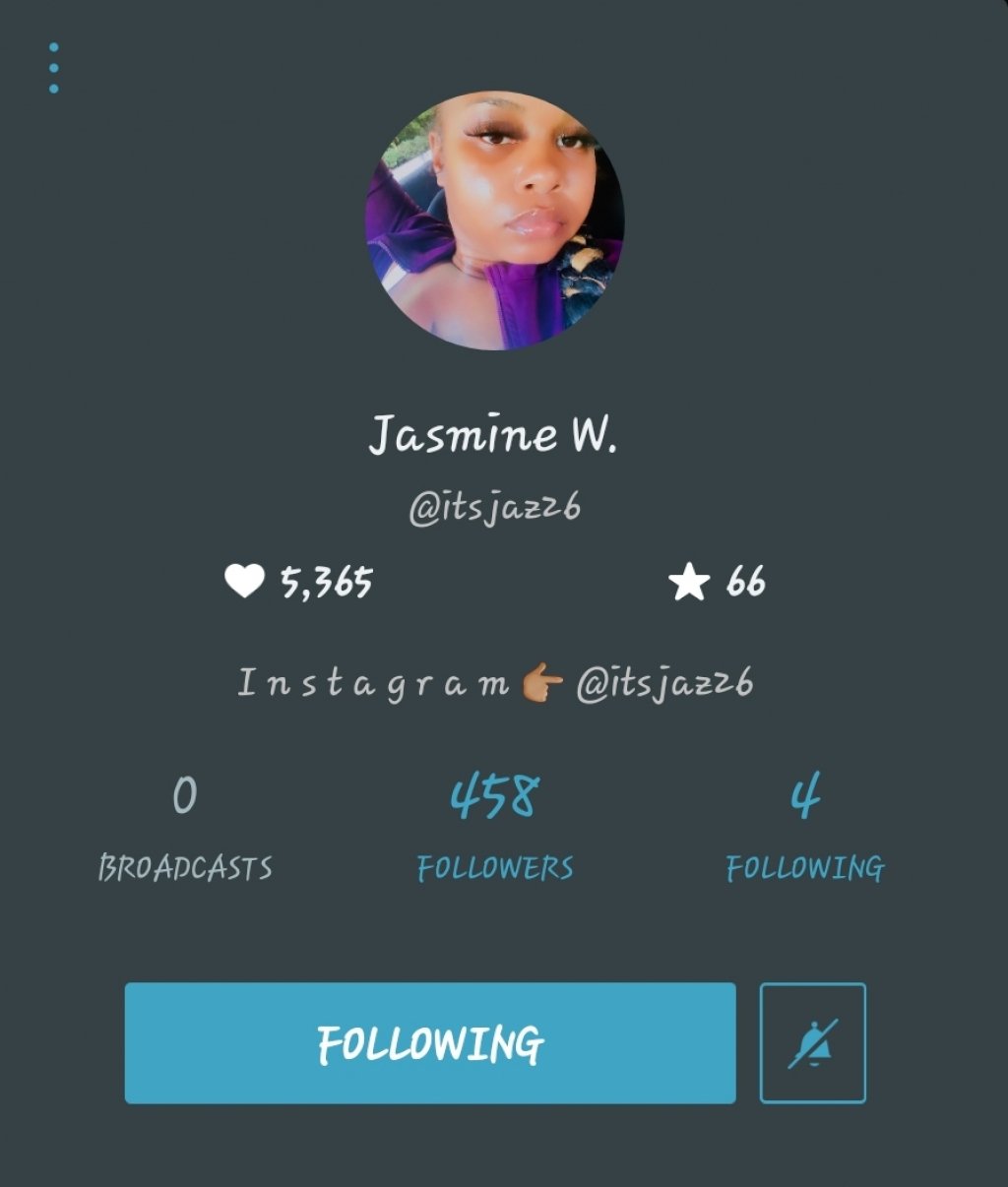Image resolution: width=1008 pixels, height=1187 pixels.
Task: Toggle the muted notification bell
Action: pyautogui.click(x=812, y=1043)
